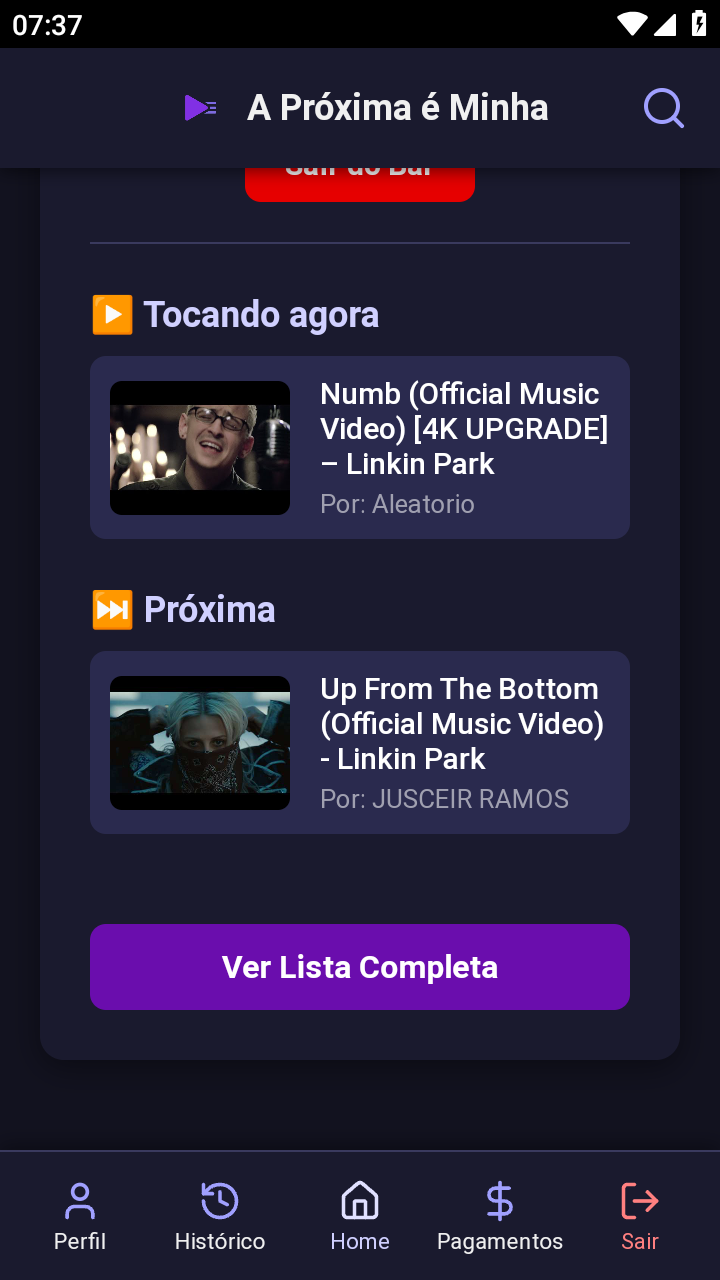Viewport: 720px width, 1280px height.
Task: Click the 'Por: JUSCEIR RAMOS' requester text
Action: click(444, 798)
